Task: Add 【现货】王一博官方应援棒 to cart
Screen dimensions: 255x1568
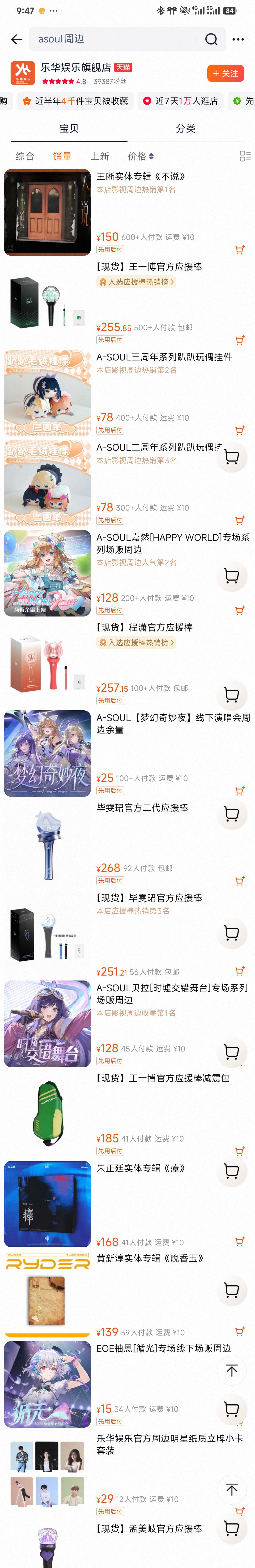Action: 240,340
